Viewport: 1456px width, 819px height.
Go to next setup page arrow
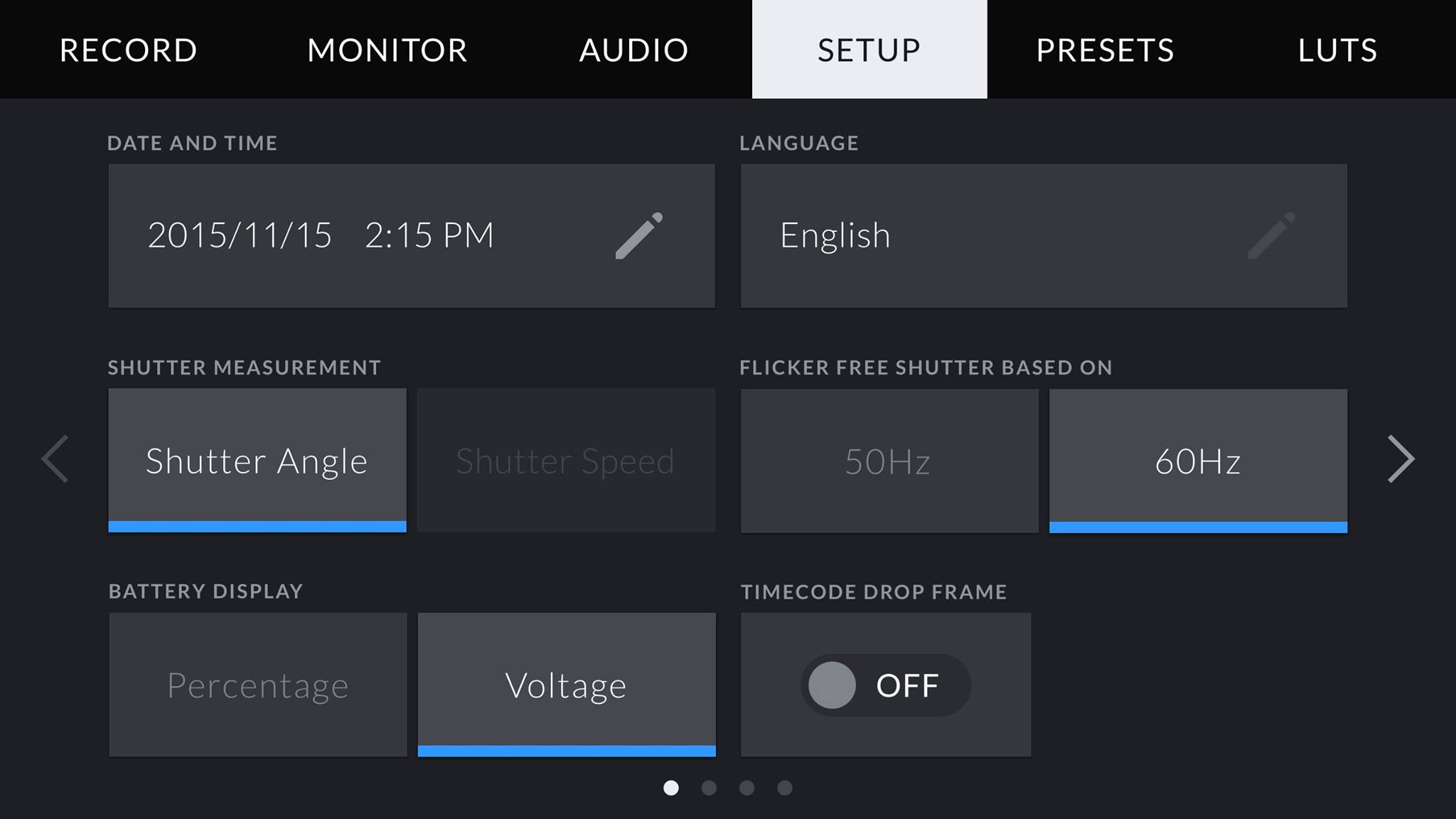click(x=1401, y=459)
